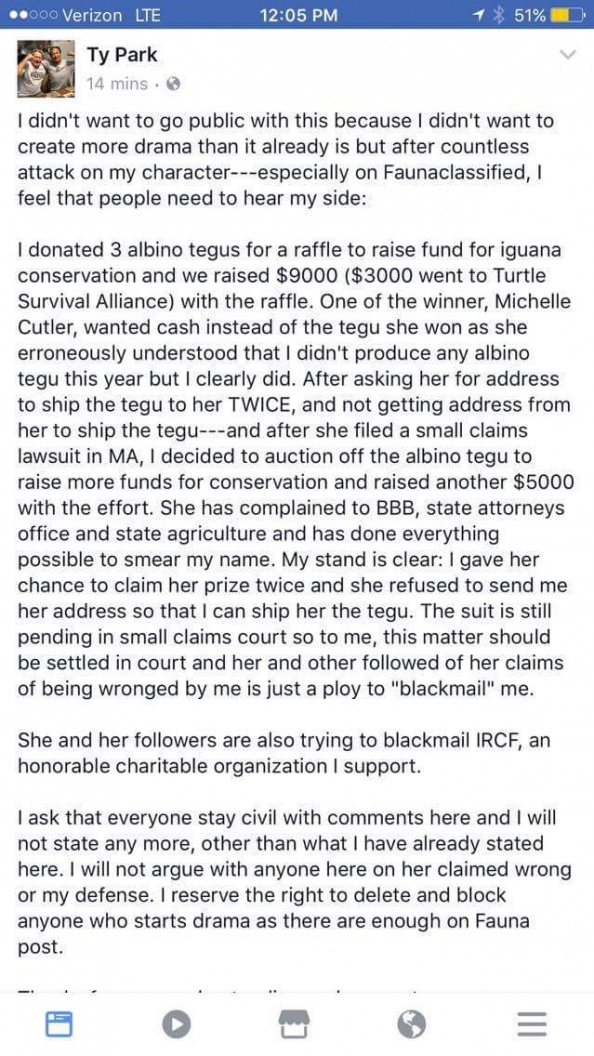Open the notifications globe tab

pos(411,1025)
